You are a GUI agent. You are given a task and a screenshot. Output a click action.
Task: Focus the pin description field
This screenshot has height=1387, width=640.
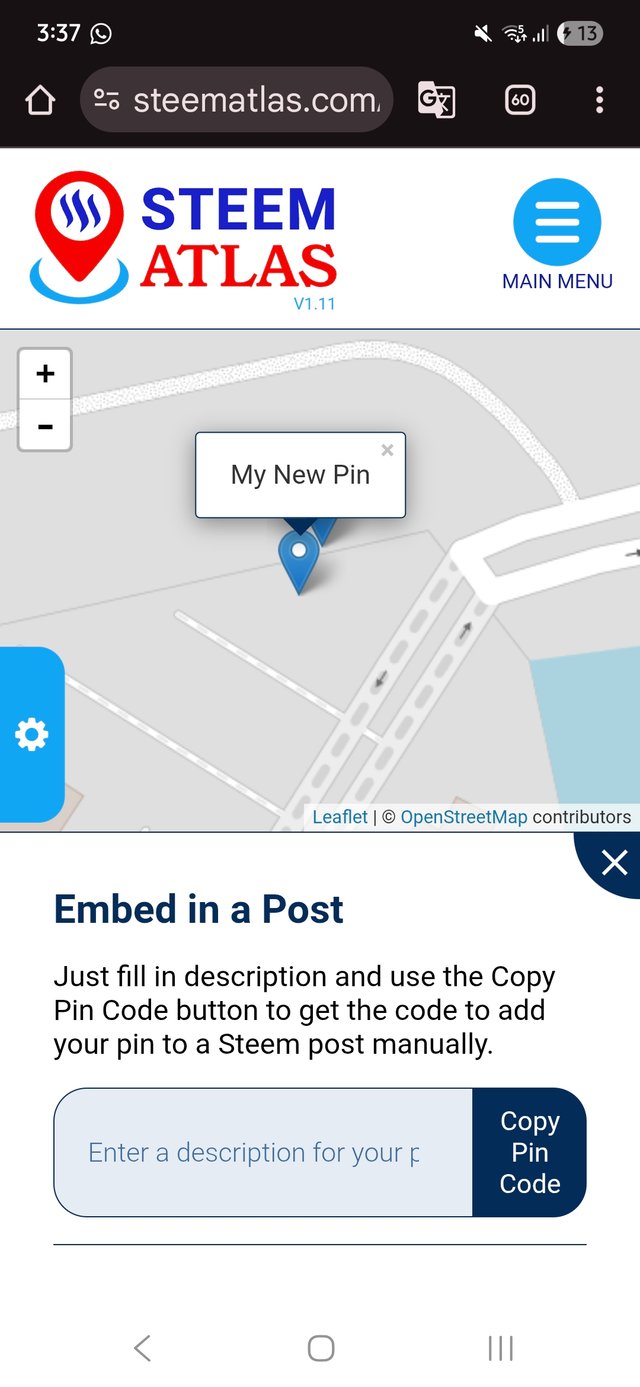click(262, 1152)
